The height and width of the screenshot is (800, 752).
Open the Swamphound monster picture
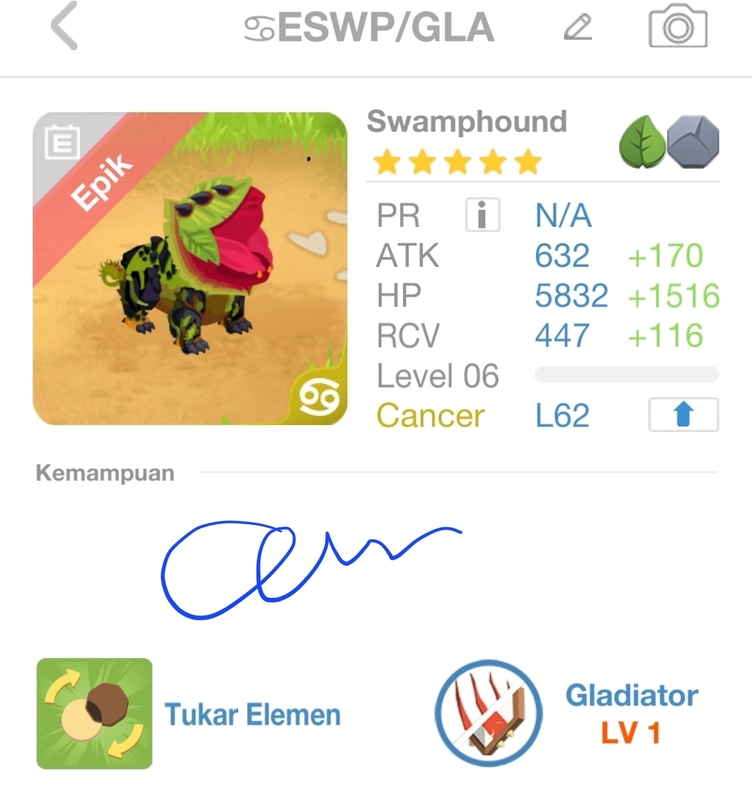click(x=190, y=268)
